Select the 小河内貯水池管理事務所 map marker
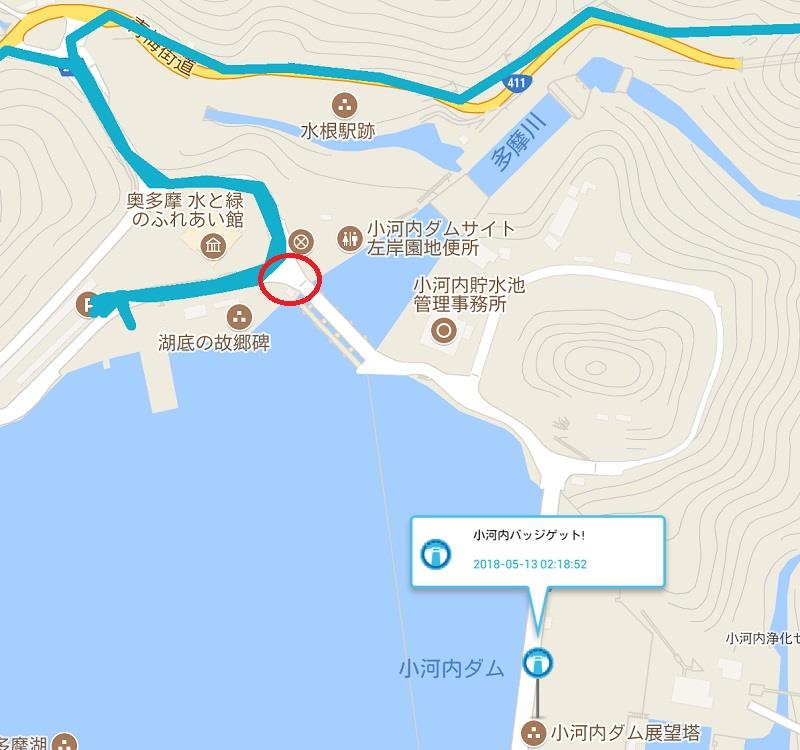Image resolution: width=800 pixels, height=750 pixels. [x=443, y=329]
